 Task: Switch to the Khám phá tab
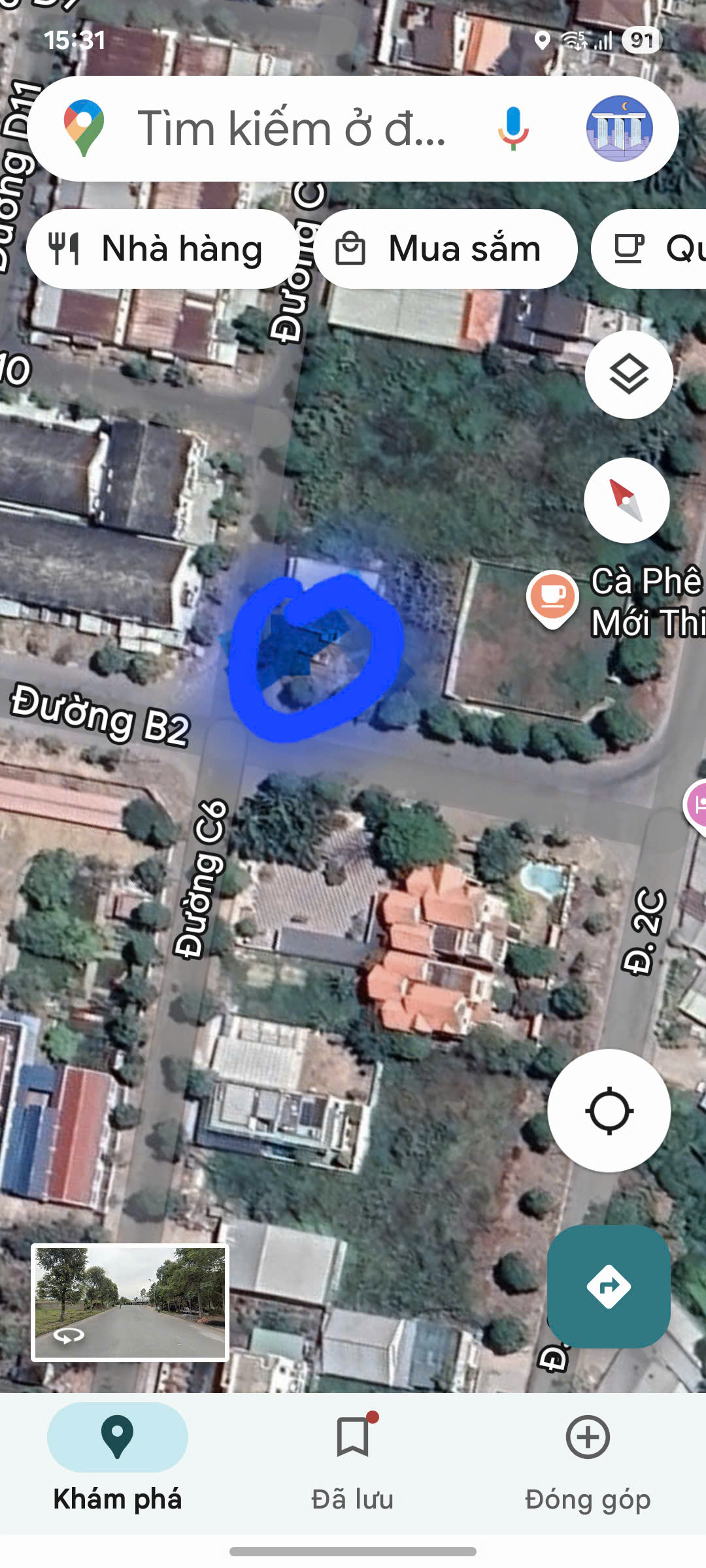118,1460
